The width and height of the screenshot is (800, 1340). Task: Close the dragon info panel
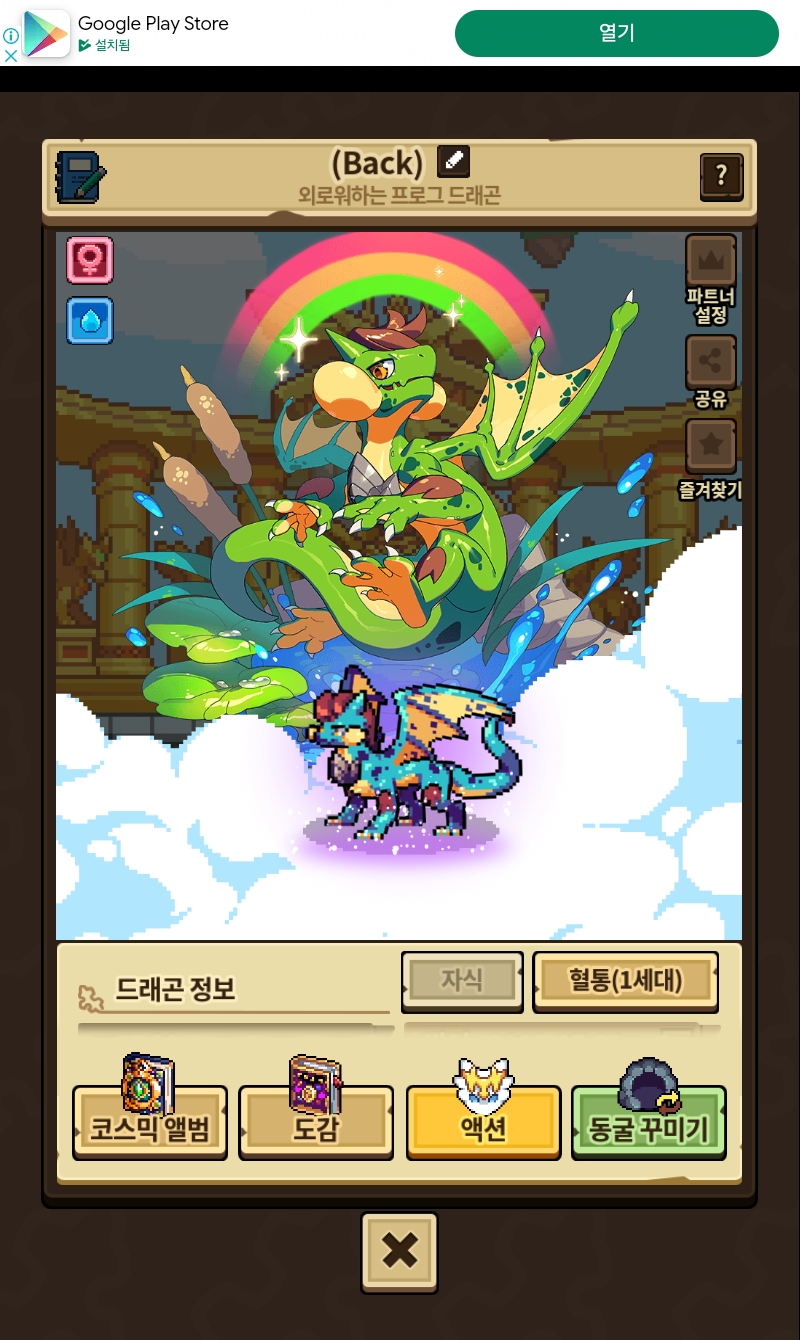(399, 1251)
